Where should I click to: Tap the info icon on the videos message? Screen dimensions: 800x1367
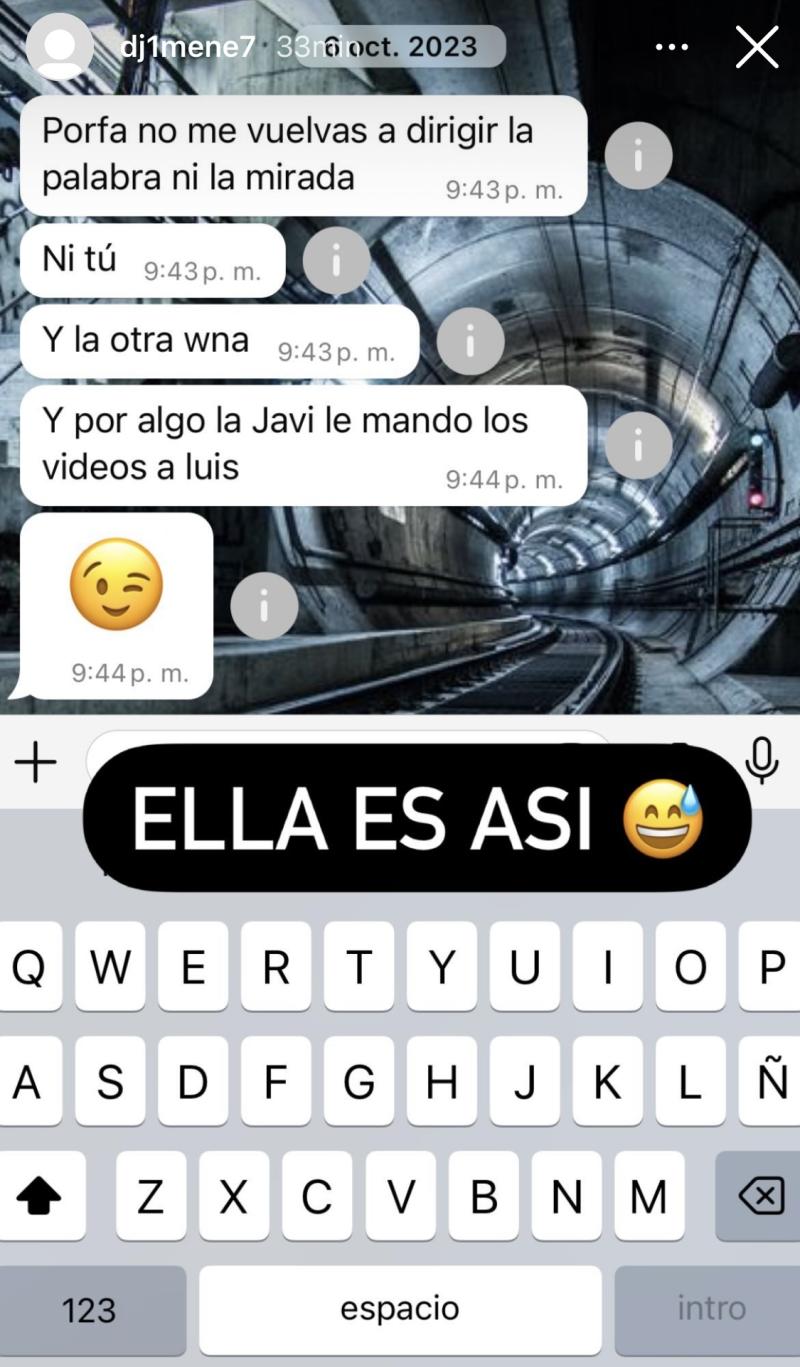[x=639, y=444]
